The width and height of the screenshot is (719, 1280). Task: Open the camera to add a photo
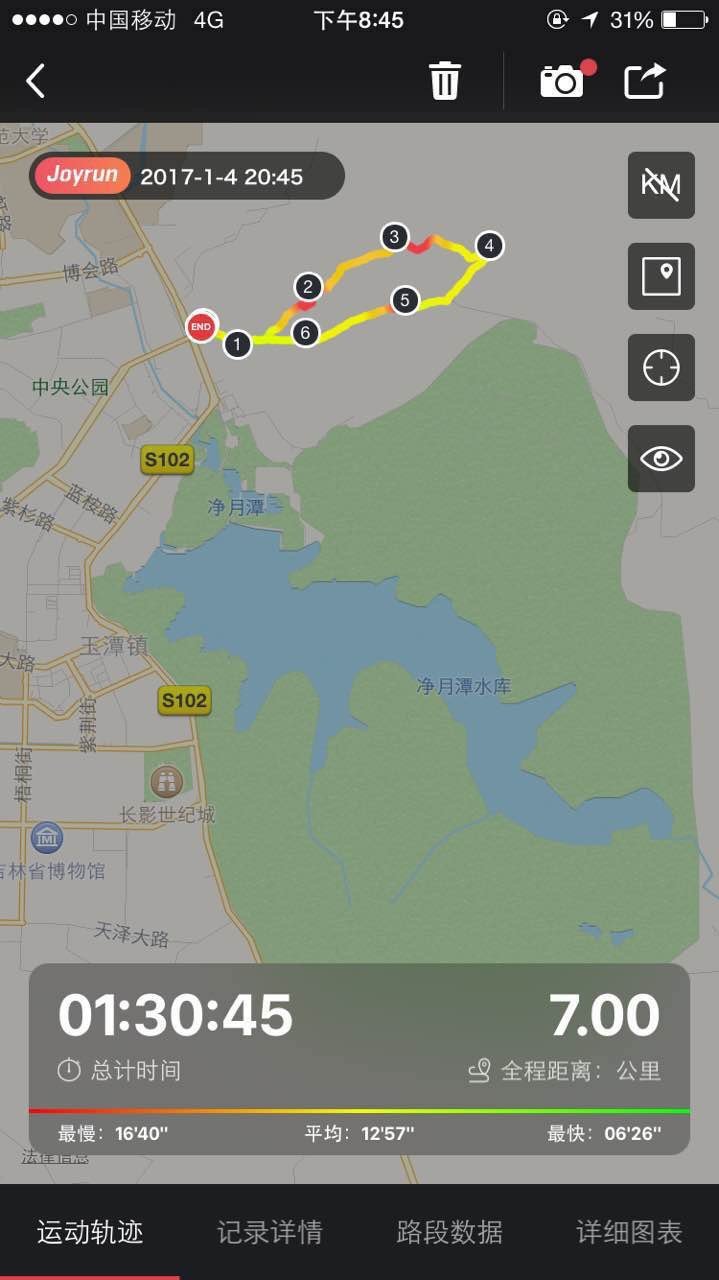click(x=562, y=81)
